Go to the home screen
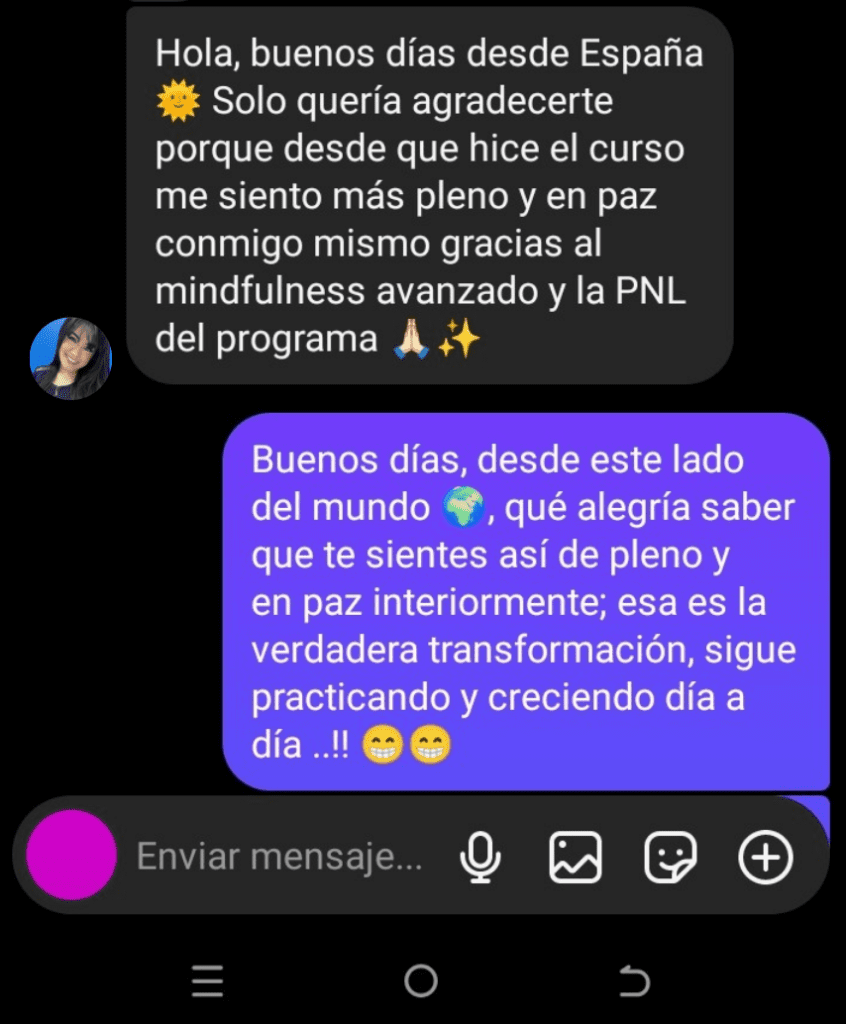The height and width of the screenshot is (1024, 846). pyautogui.click(x=421, y=982)
